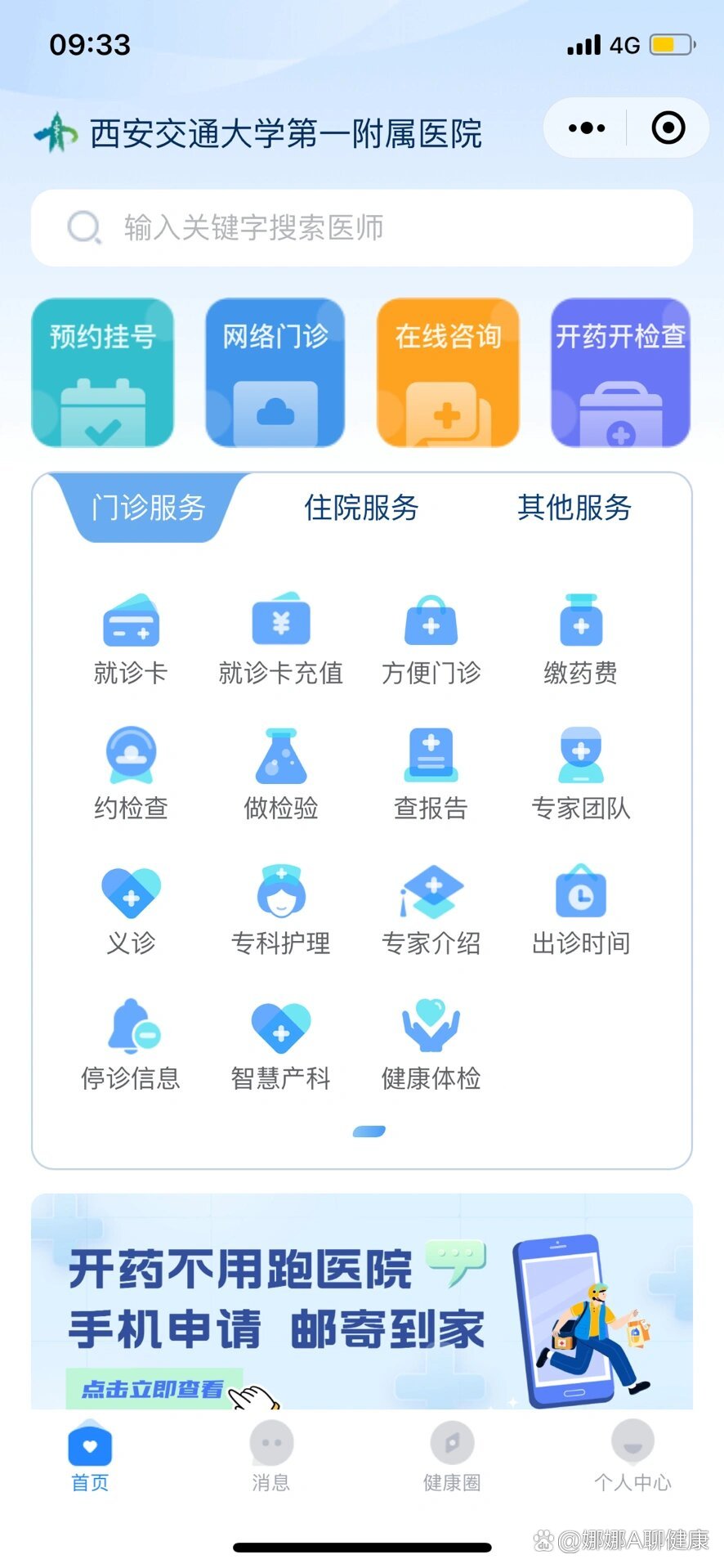
Task: Open the mini program overflow menu
Action: [x=587, y=128]
